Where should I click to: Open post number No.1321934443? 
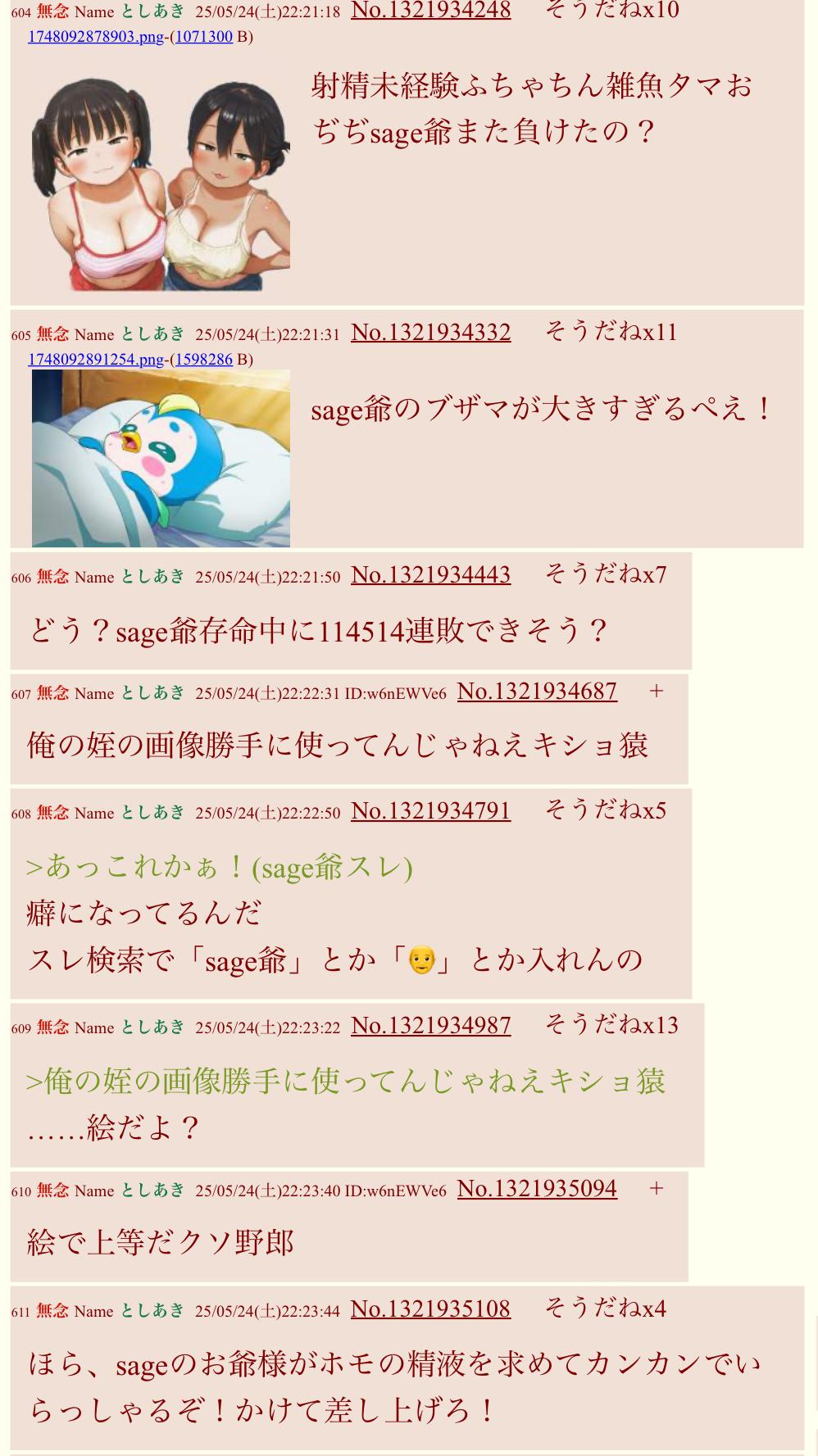[x=430, y=575]
